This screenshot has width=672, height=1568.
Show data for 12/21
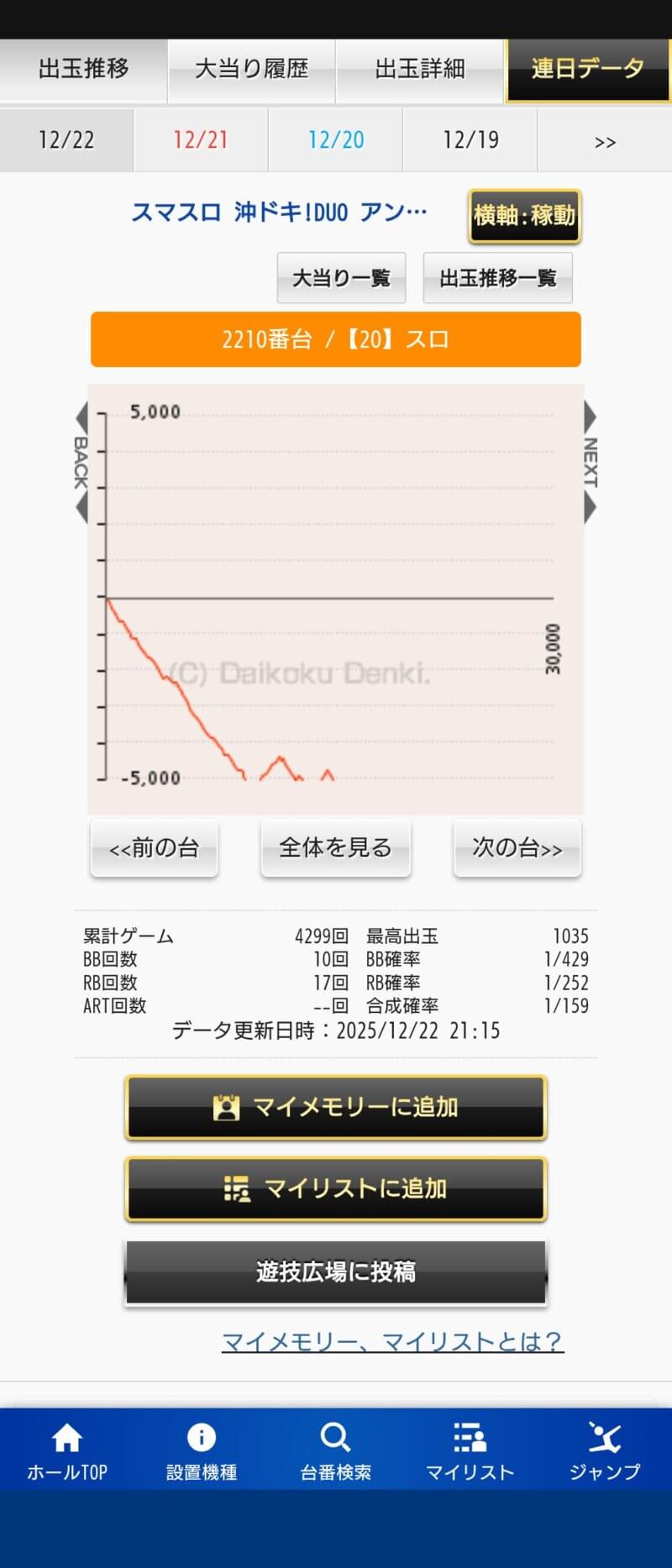tap(201, 139)
